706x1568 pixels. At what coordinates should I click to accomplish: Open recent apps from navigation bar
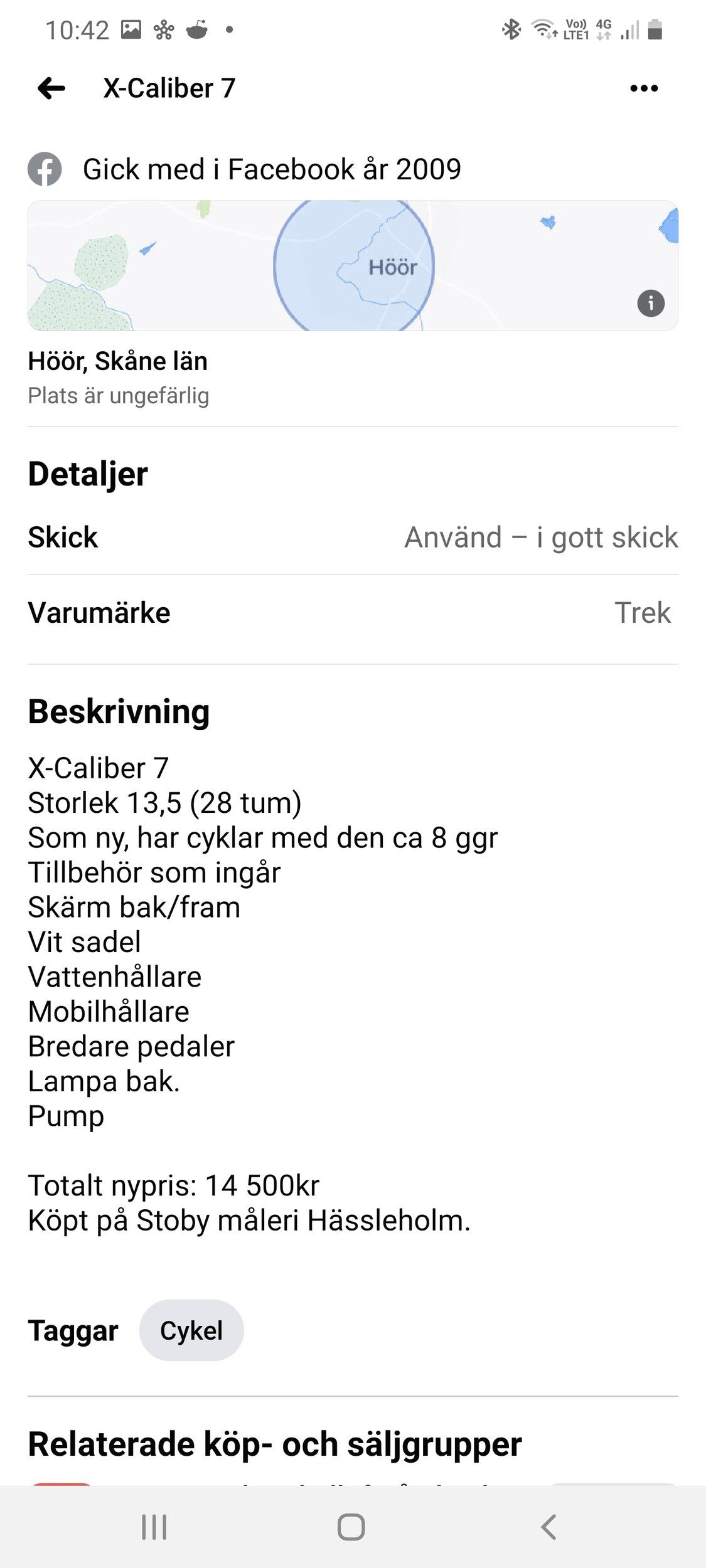pos(154,1527)
